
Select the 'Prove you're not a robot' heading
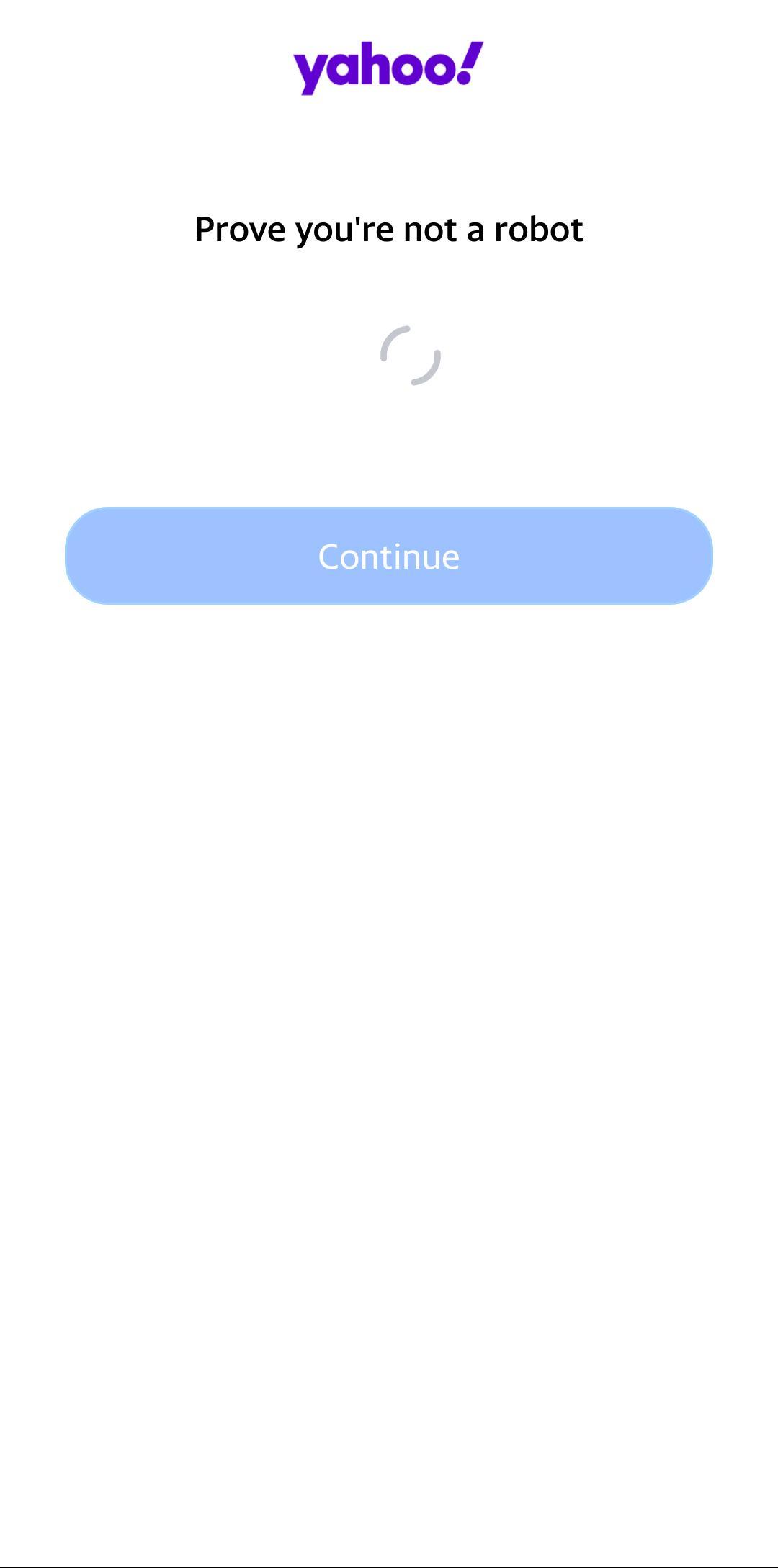pyautogui.click(x=389, y=229)
